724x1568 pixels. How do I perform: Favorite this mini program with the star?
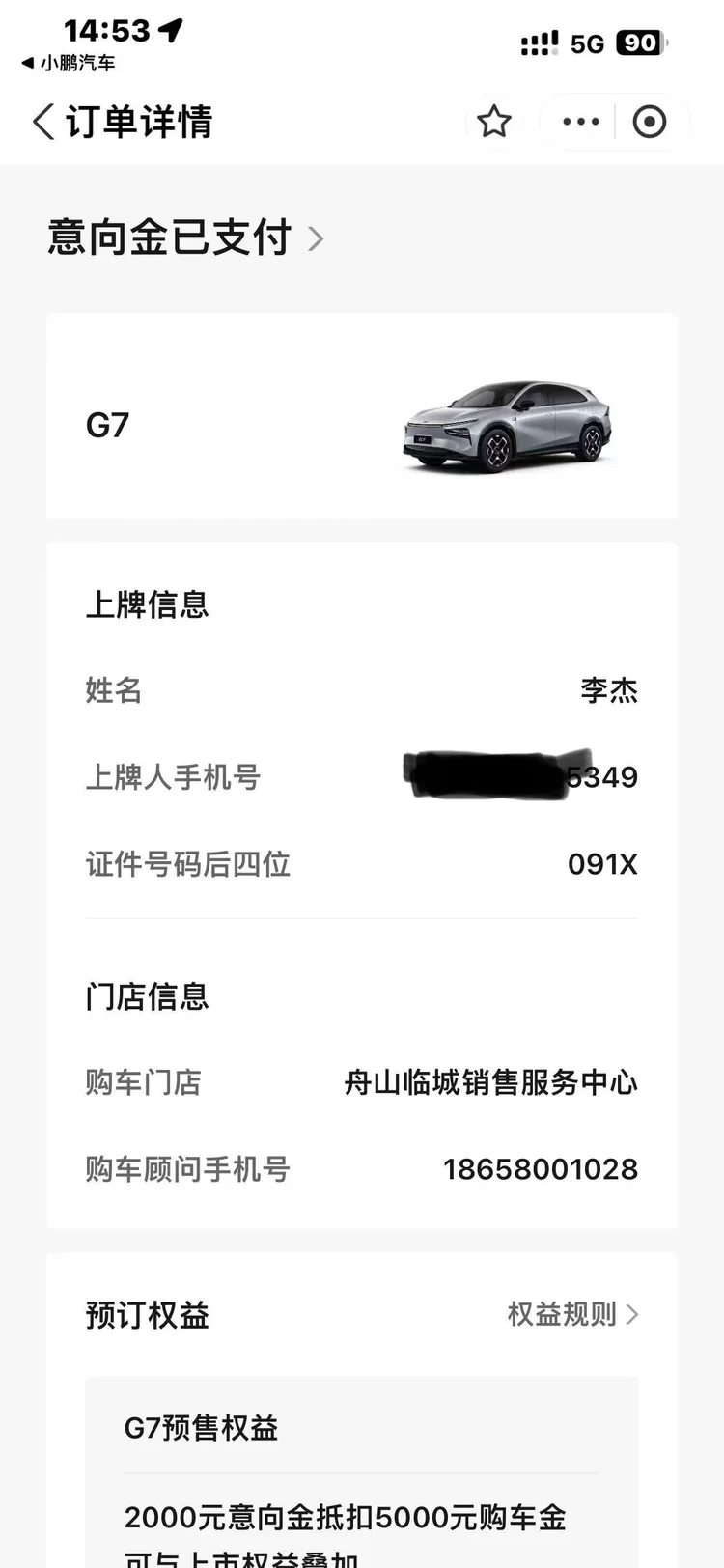[x=494, y=122]
